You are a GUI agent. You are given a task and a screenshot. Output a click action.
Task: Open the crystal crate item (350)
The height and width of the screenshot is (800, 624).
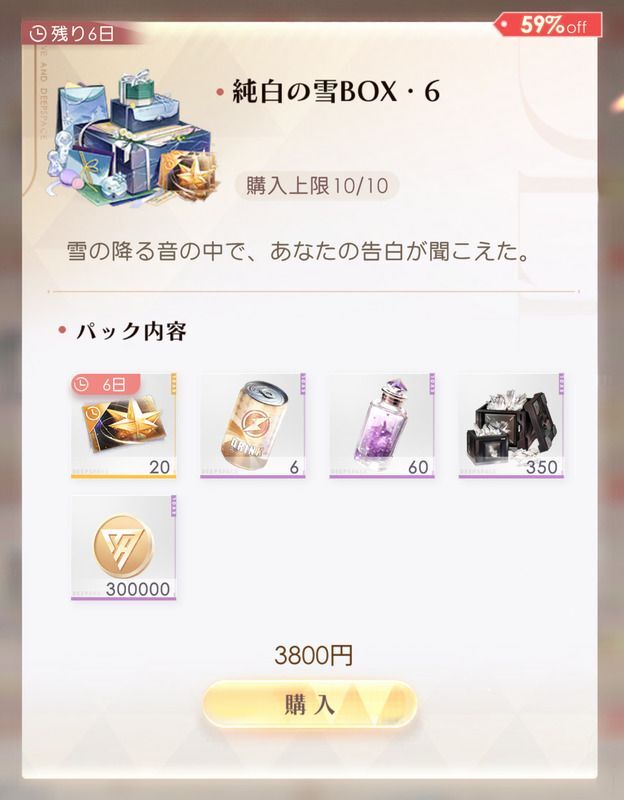tap(510, 426)
